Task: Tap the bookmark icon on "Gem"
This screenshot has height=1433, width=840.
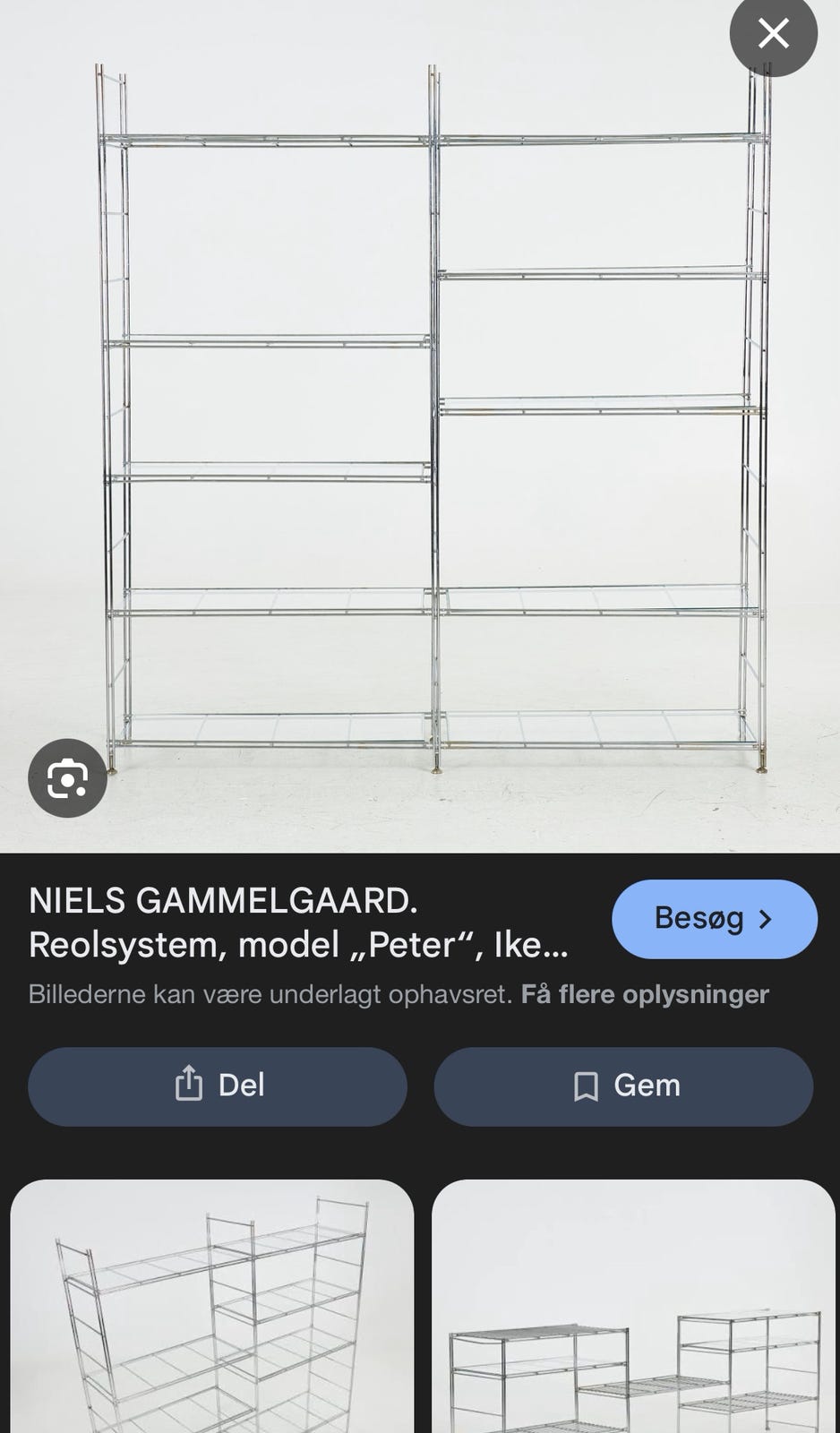Action: pyautogui.click(x=585, y=1085)
